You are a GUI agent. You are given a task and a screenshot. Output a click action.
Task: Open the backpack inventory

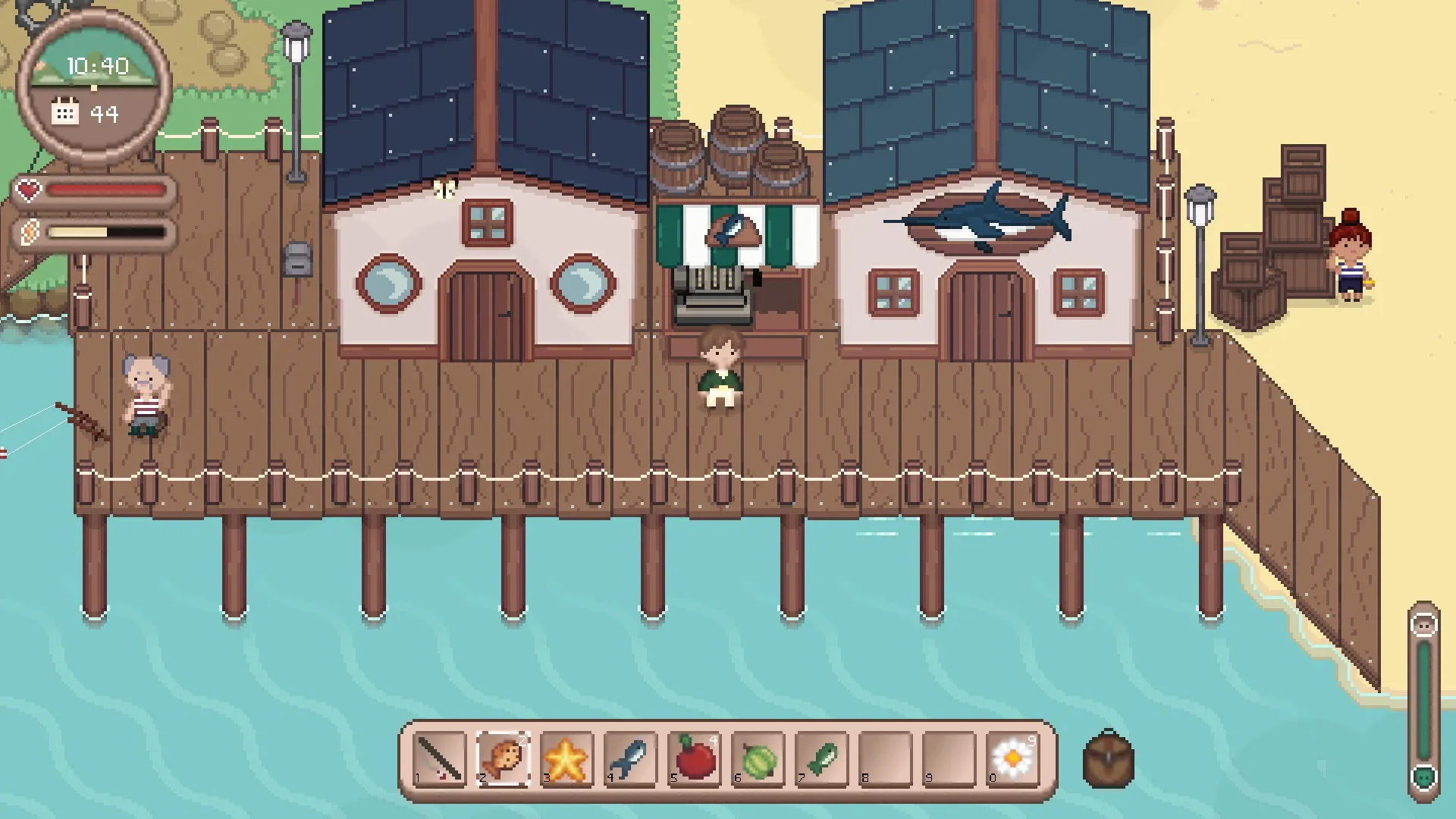pos(1108,759)
